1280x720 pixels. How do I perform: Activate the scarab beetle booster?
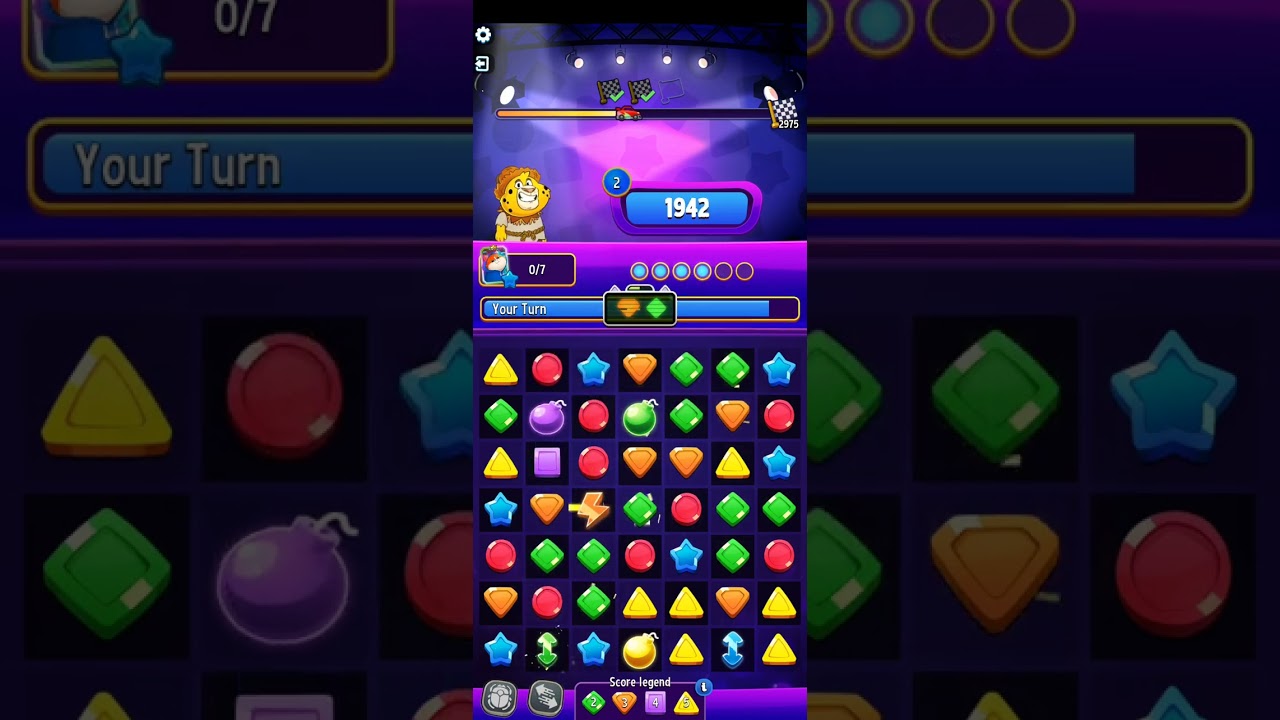pos(499,697)
